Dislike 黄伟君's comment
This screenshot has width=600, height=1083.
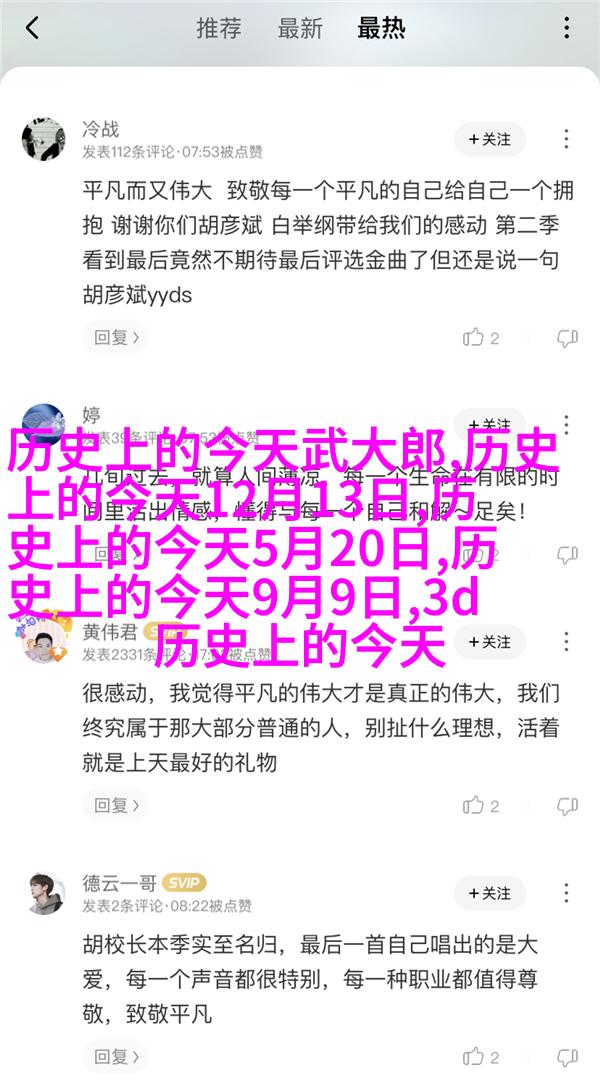567,805
